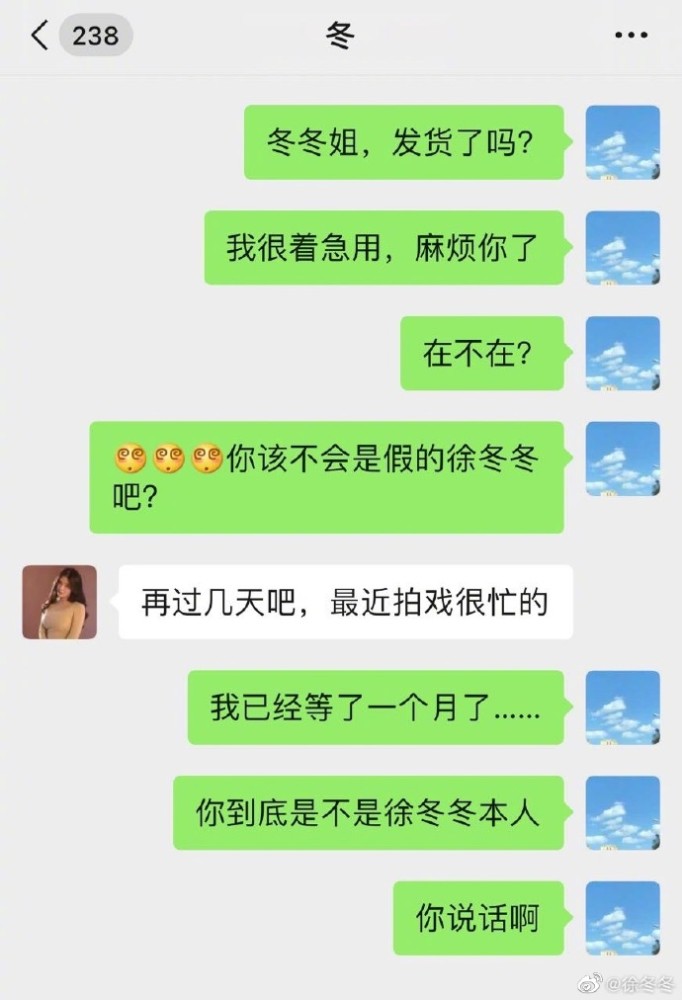Go back to the chat list
The width and height of the screenshot is (682, 1000).
coord(40,36)
